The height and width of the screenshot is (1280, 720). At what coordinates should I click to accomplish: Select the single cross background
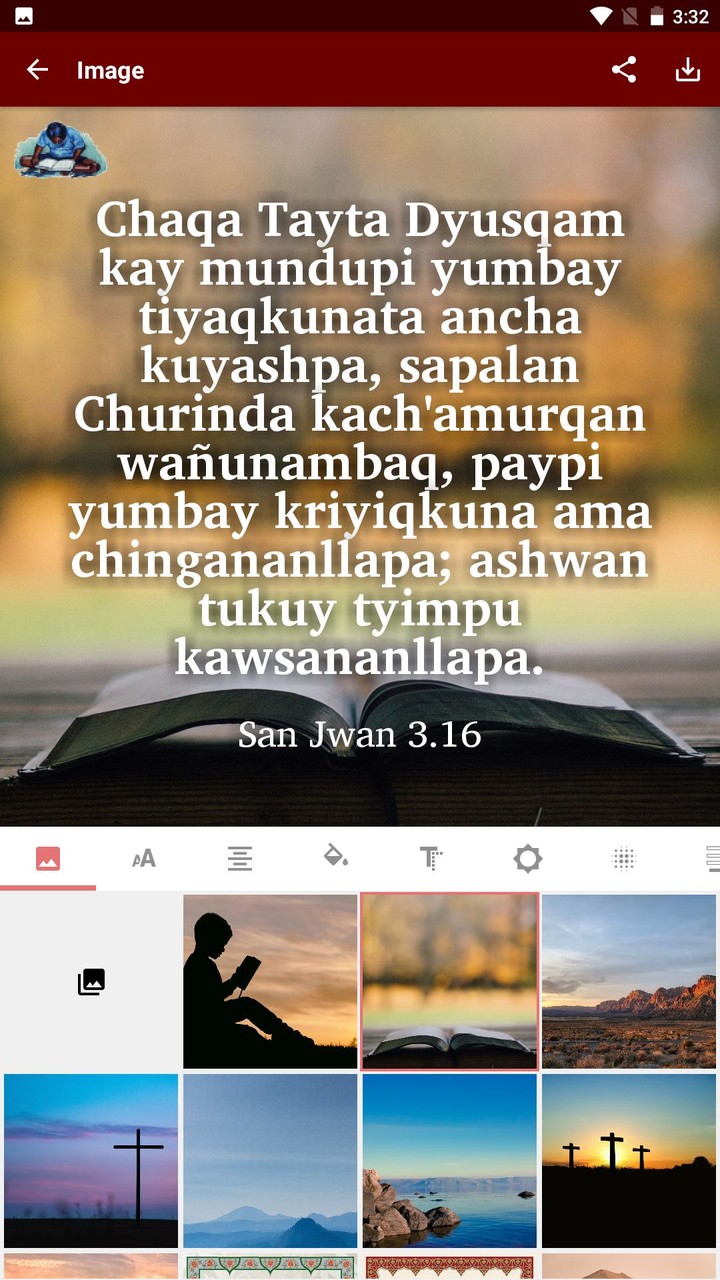(x=91, y=1160)
